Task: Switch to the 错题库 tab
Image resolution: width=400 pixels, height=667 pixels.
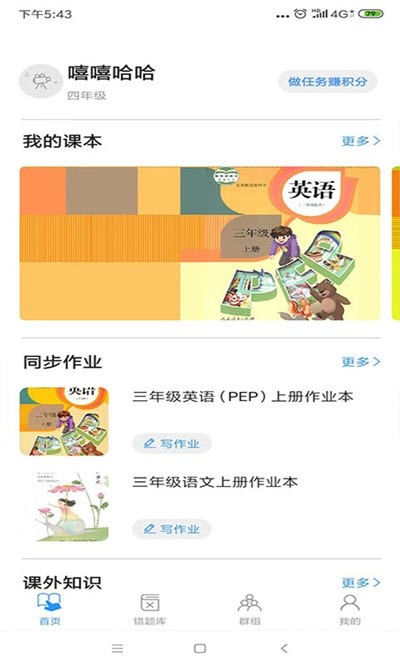Action: tap(150, 609)
